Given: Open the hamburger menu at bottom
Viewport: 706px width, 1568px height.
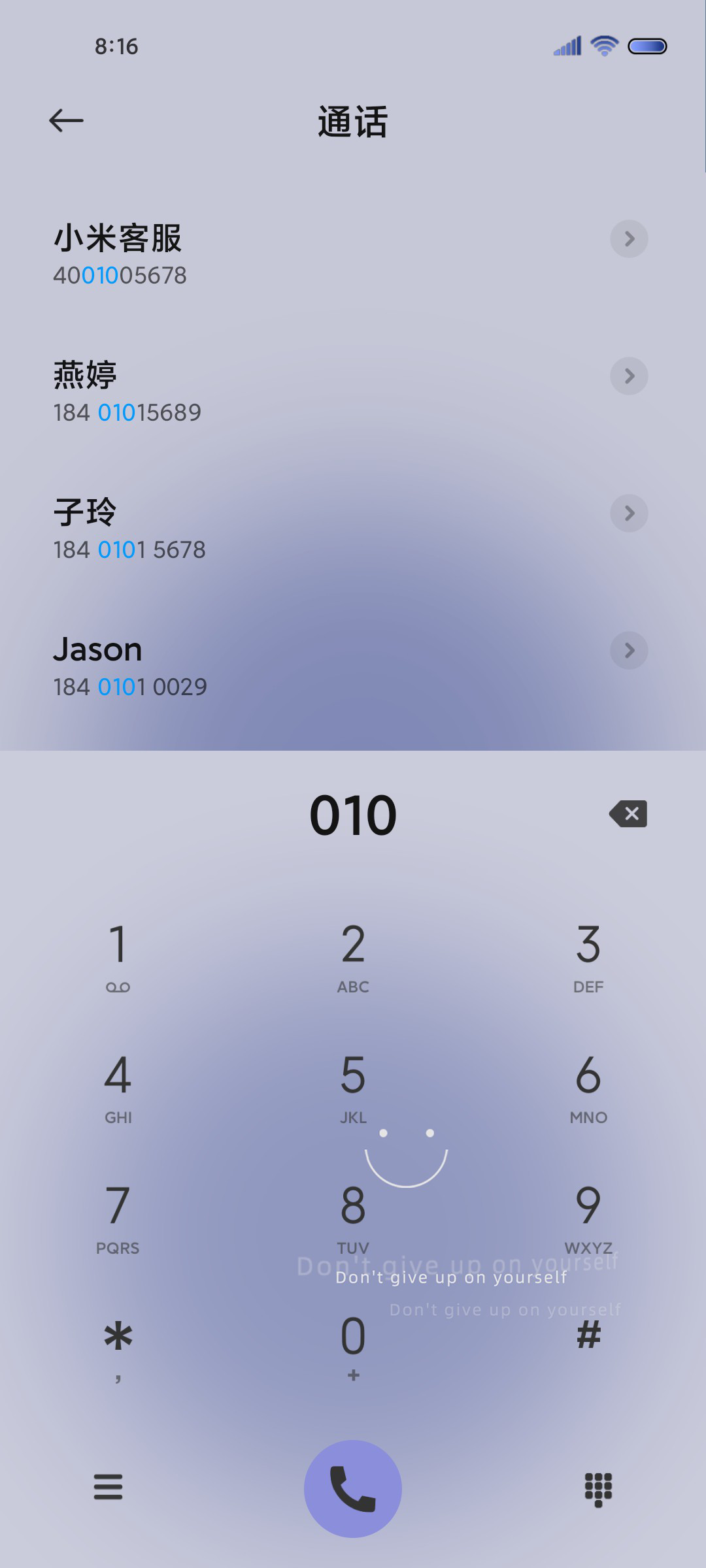Looking at the screenshot, I should click(x=108, y=1487).
